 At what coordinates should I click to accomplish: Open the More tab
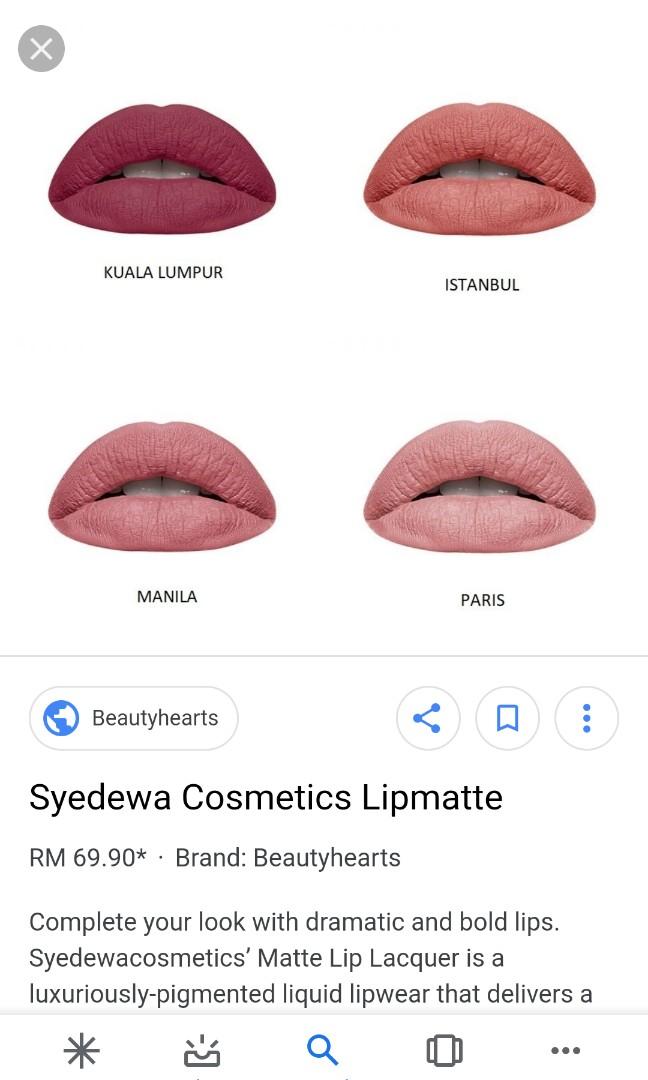point(565,1050)
